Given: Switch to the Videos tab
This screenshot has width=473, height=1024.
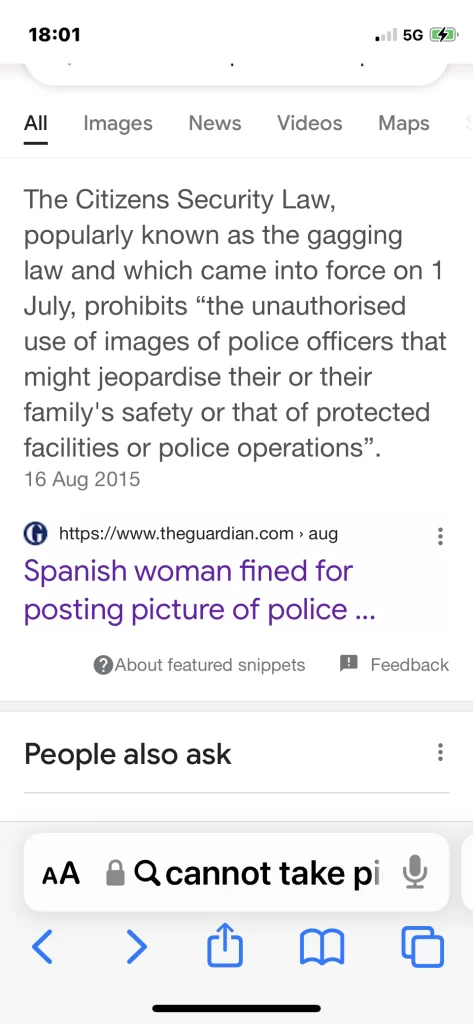Looking at the screenshot, I should [x=310, y=123].
